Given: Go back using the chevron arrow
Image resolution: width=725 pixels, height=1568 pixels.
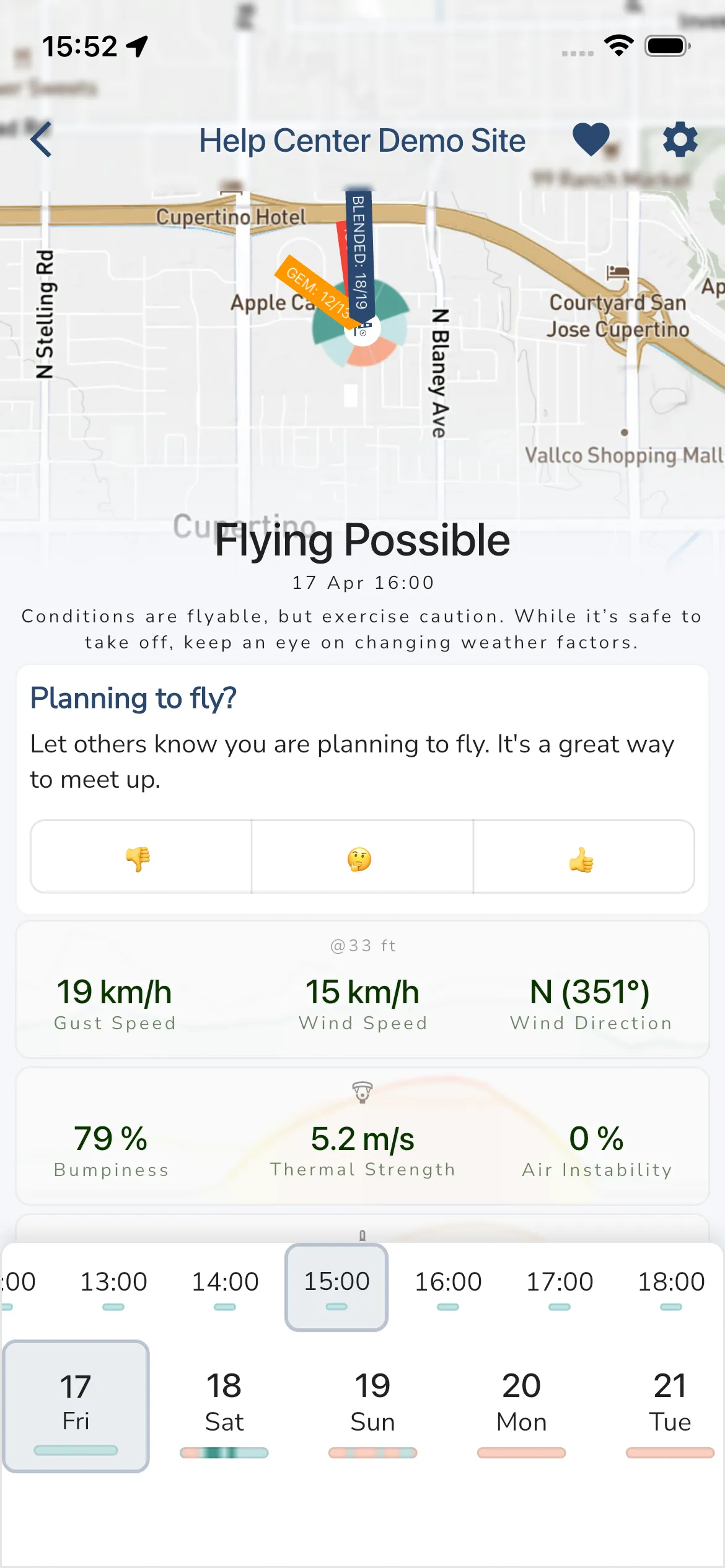Looking at the screenshot, I should click(x=41, y=139).
